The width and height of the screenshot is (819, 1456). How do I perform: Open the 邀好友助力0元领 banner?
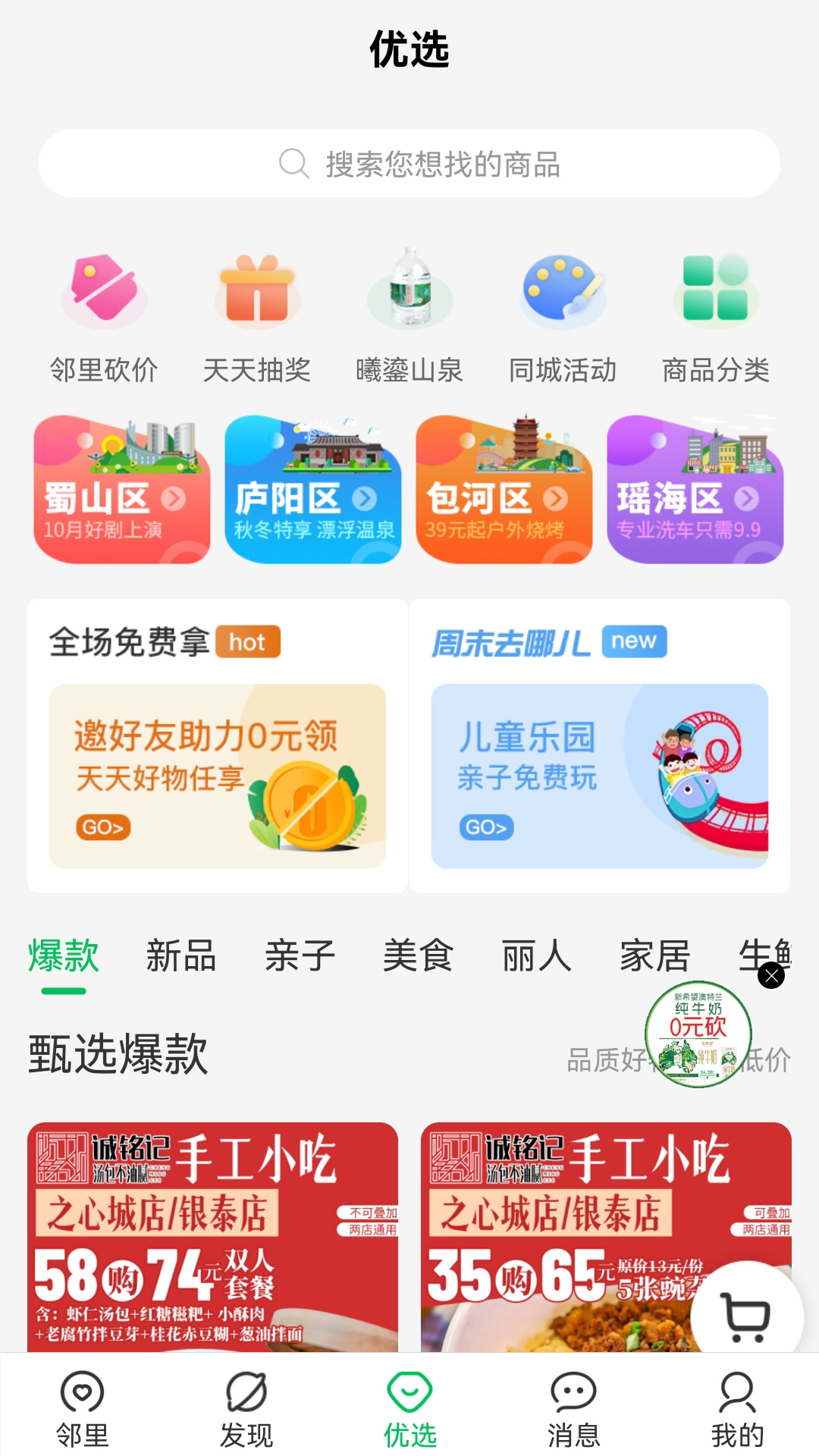tap(218, 775)
